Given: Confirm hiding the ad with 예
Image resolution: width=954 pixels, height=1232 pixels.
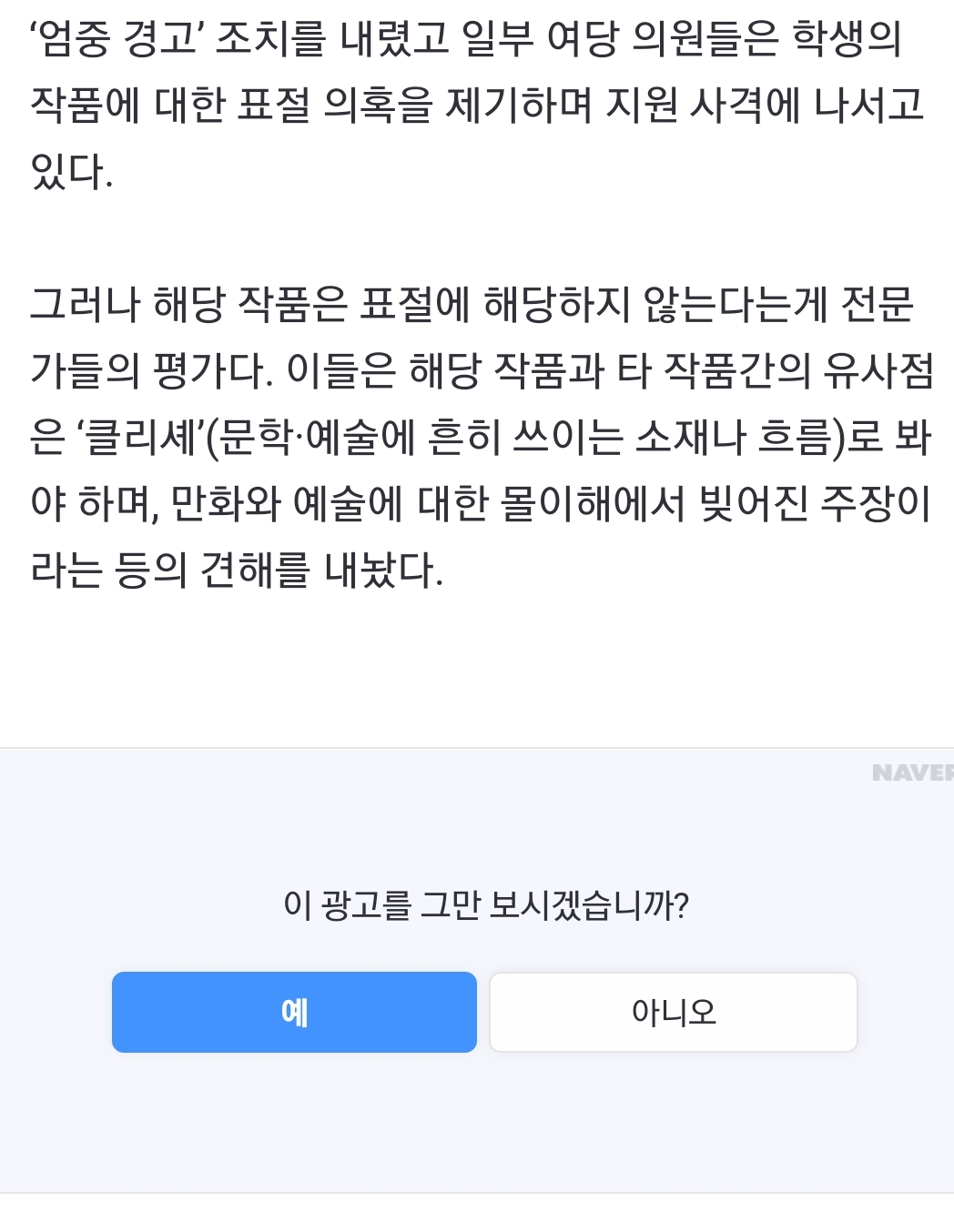Looking at the screenshot, I should click(294, 1012).
